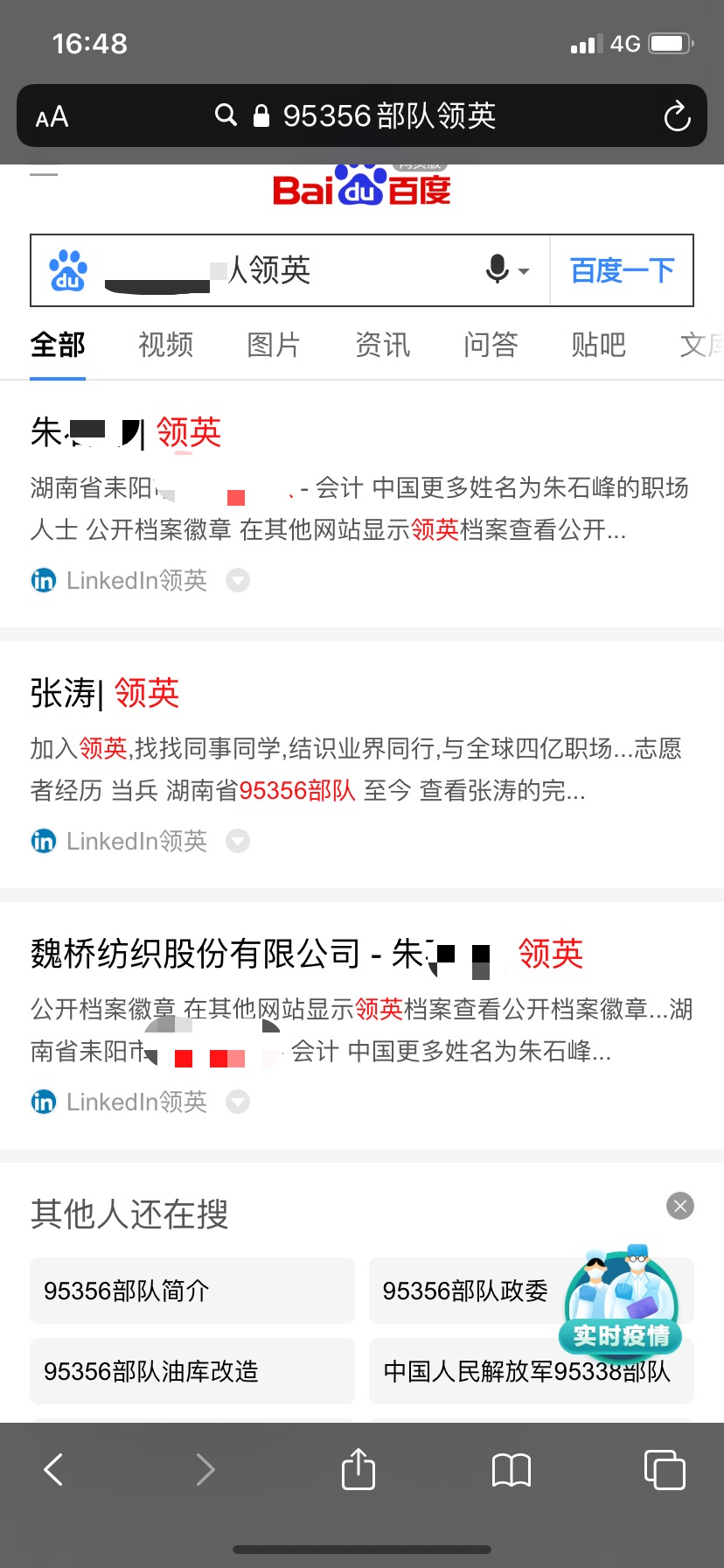Screen dimensions: 724x1568
Task: Reload the page from the address bar
Action: click(677, 116)
